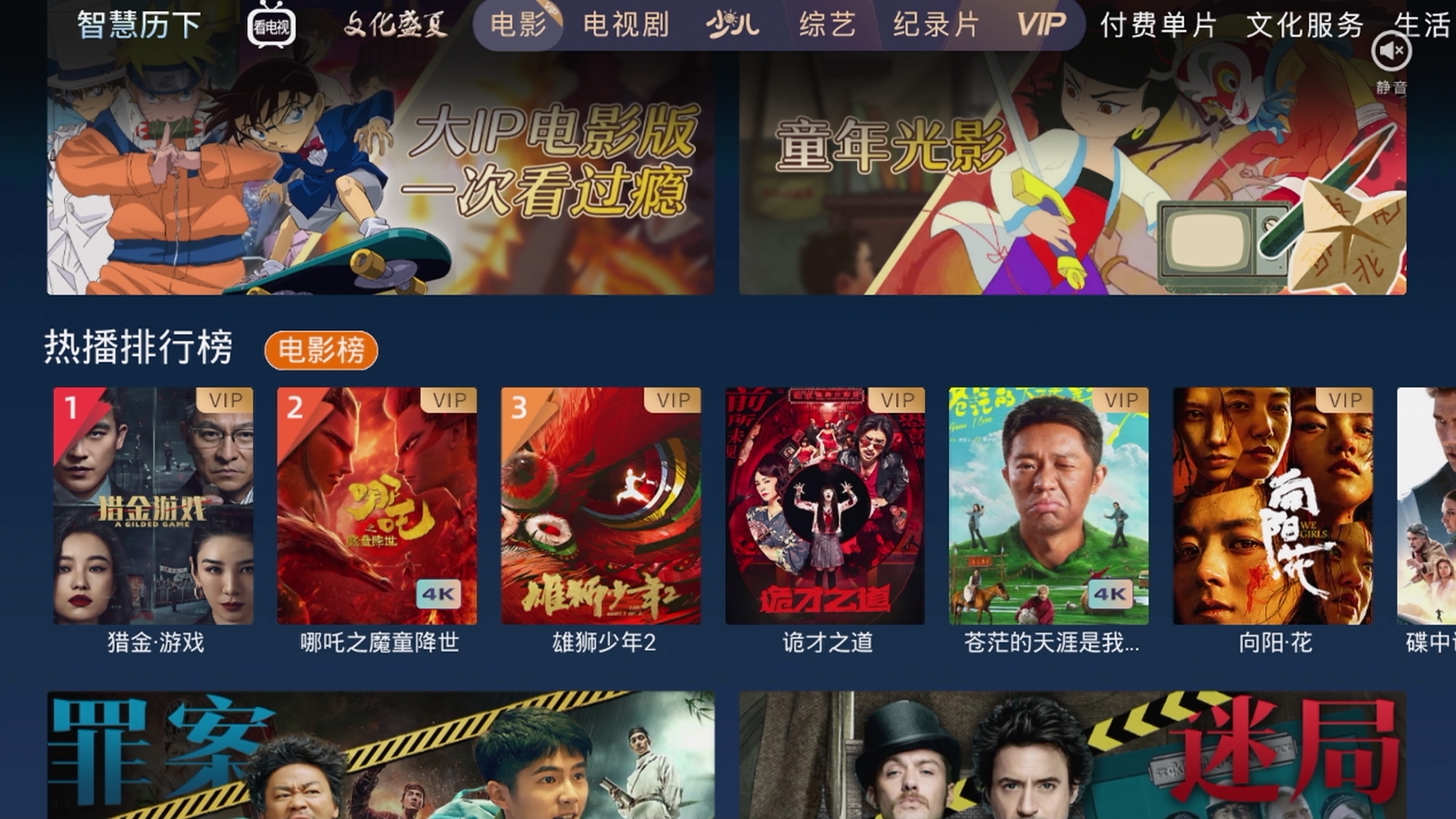This screenshot has width=1456, height=819.
Task: Mute the sound with 静音 icon
Action: [x=1390, y=52]
